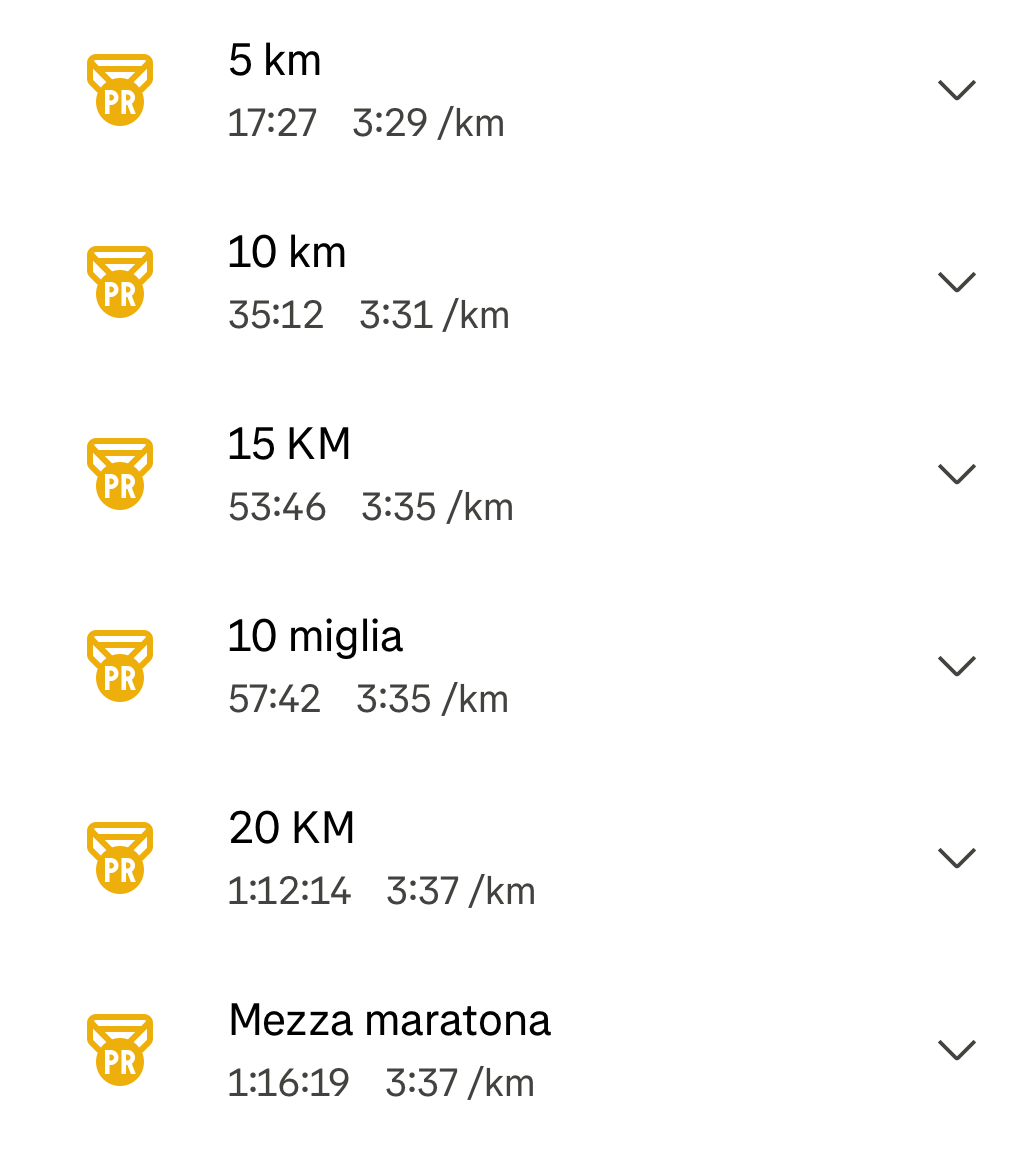1030x1156 pixels.
Task: Expand the 10 km record details
Action: (x=957, y=283)
